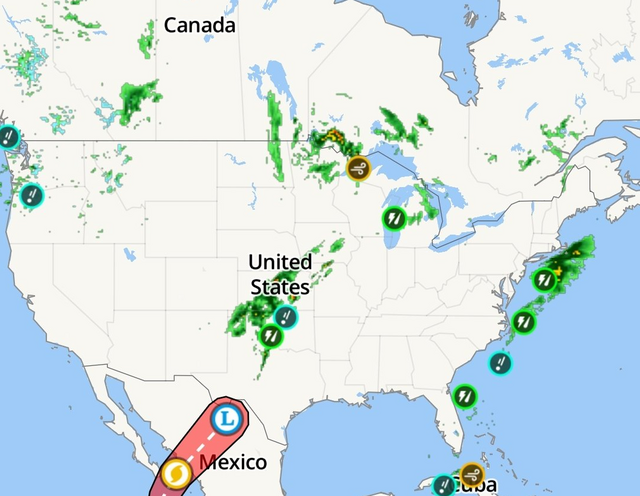The height and width of the screenshot is (496, 640).
Task: Open the wind alert marker near Lake Superior
Action: pyautogui.click(x=359, y=168)
